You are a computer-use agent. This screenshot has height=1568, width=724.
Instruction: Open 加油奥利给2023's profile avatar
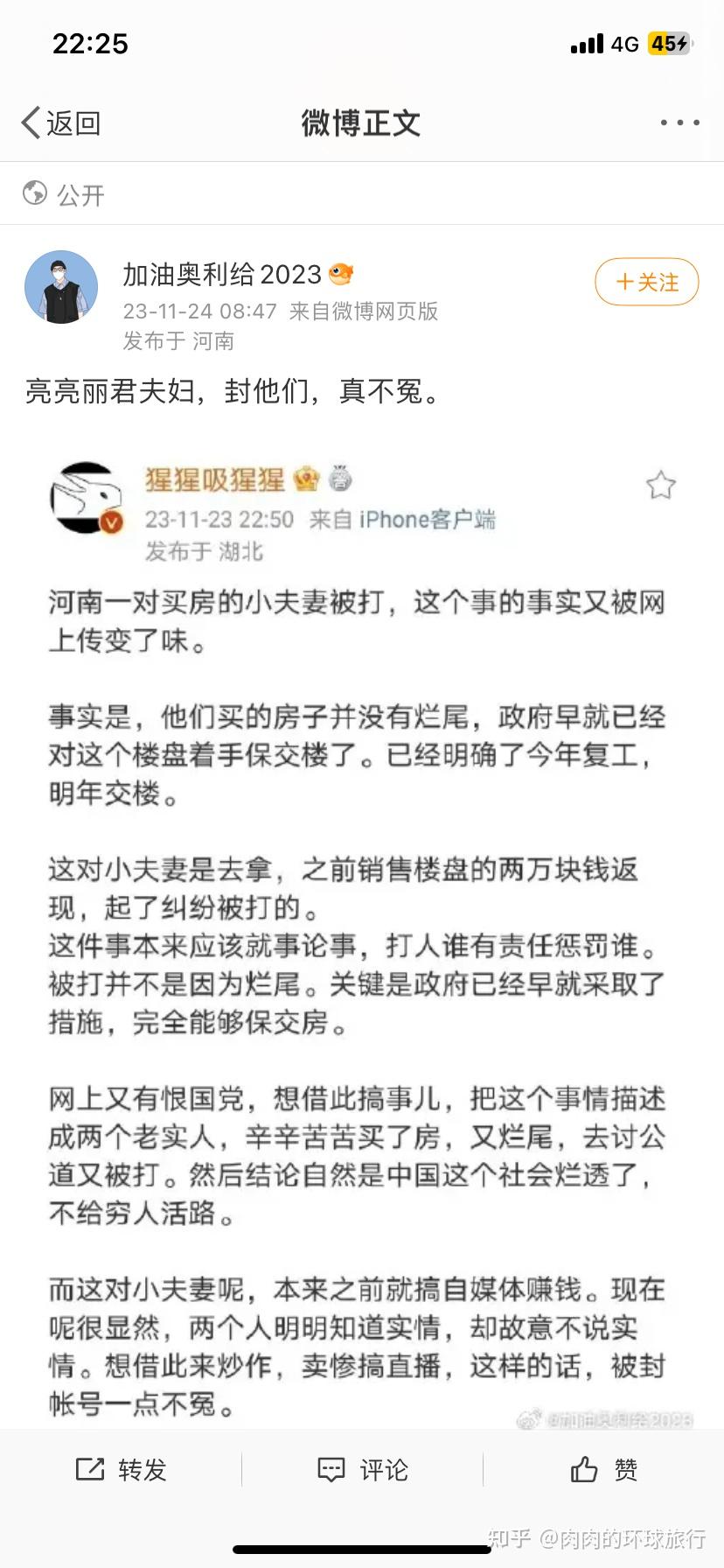[61, 287]
